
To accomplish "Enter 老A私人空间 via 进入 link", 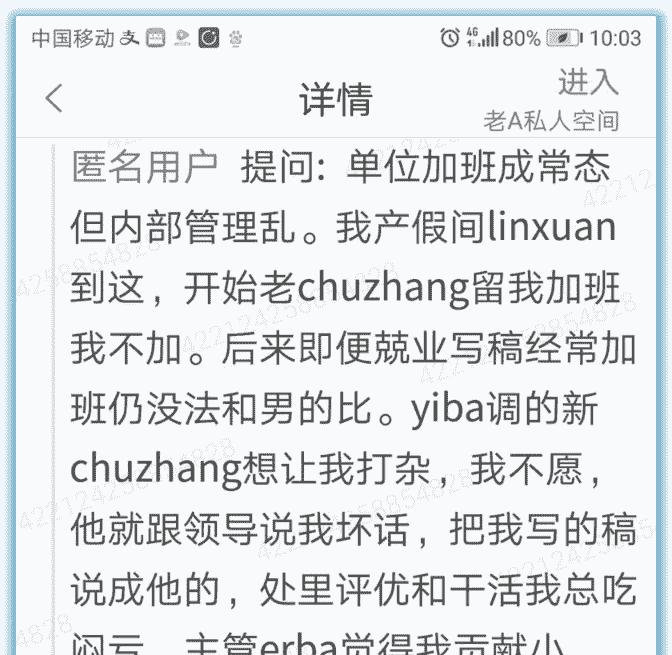I will [x=587, y=82].
